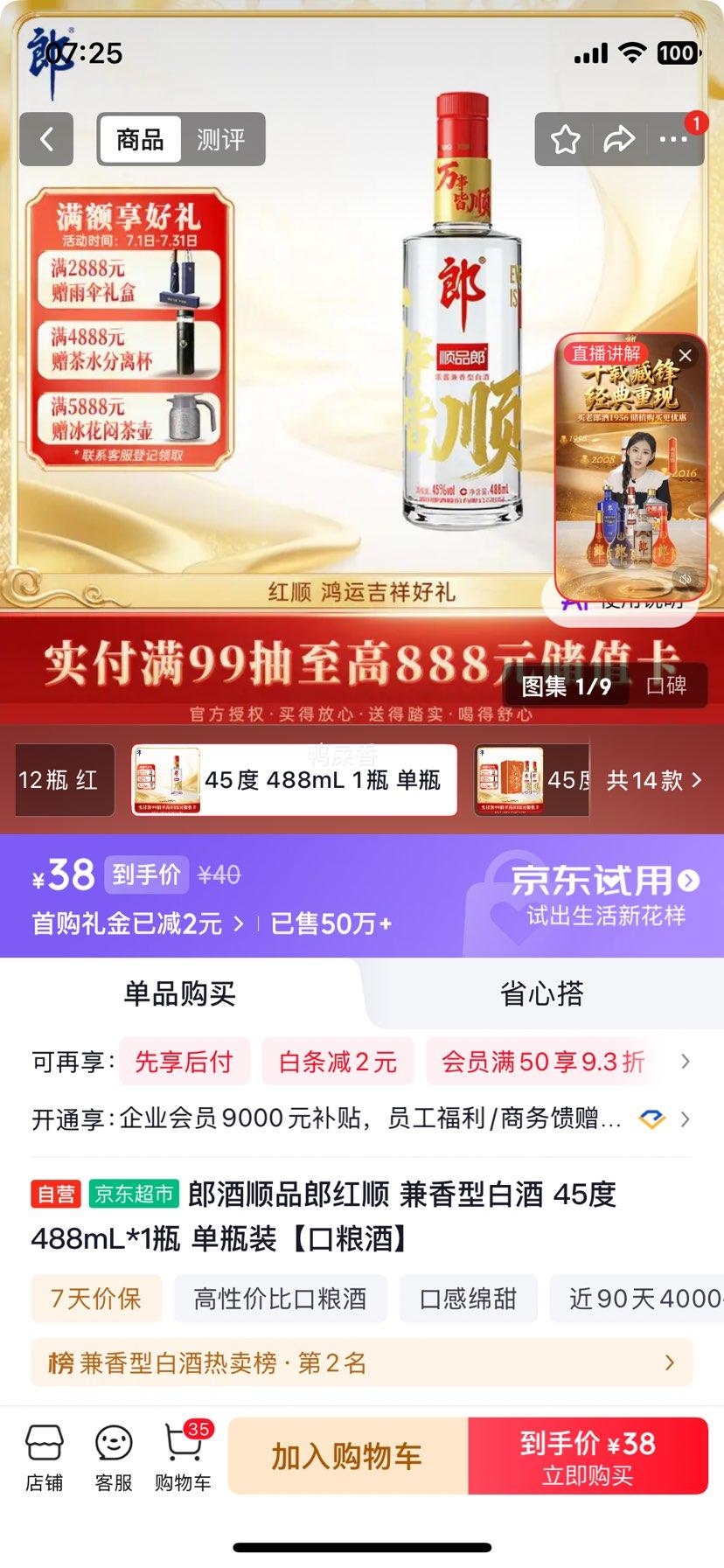Expand 首购礼金已减2元 details

138,923
